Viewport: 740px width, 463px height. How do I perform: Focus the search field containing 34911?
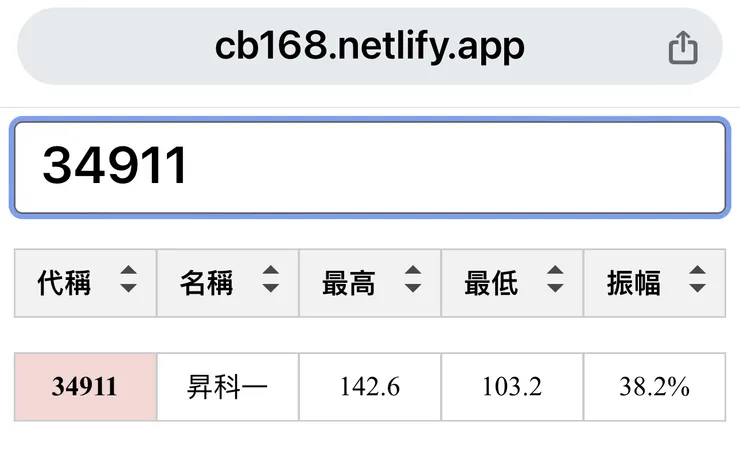tap(370, 167)
